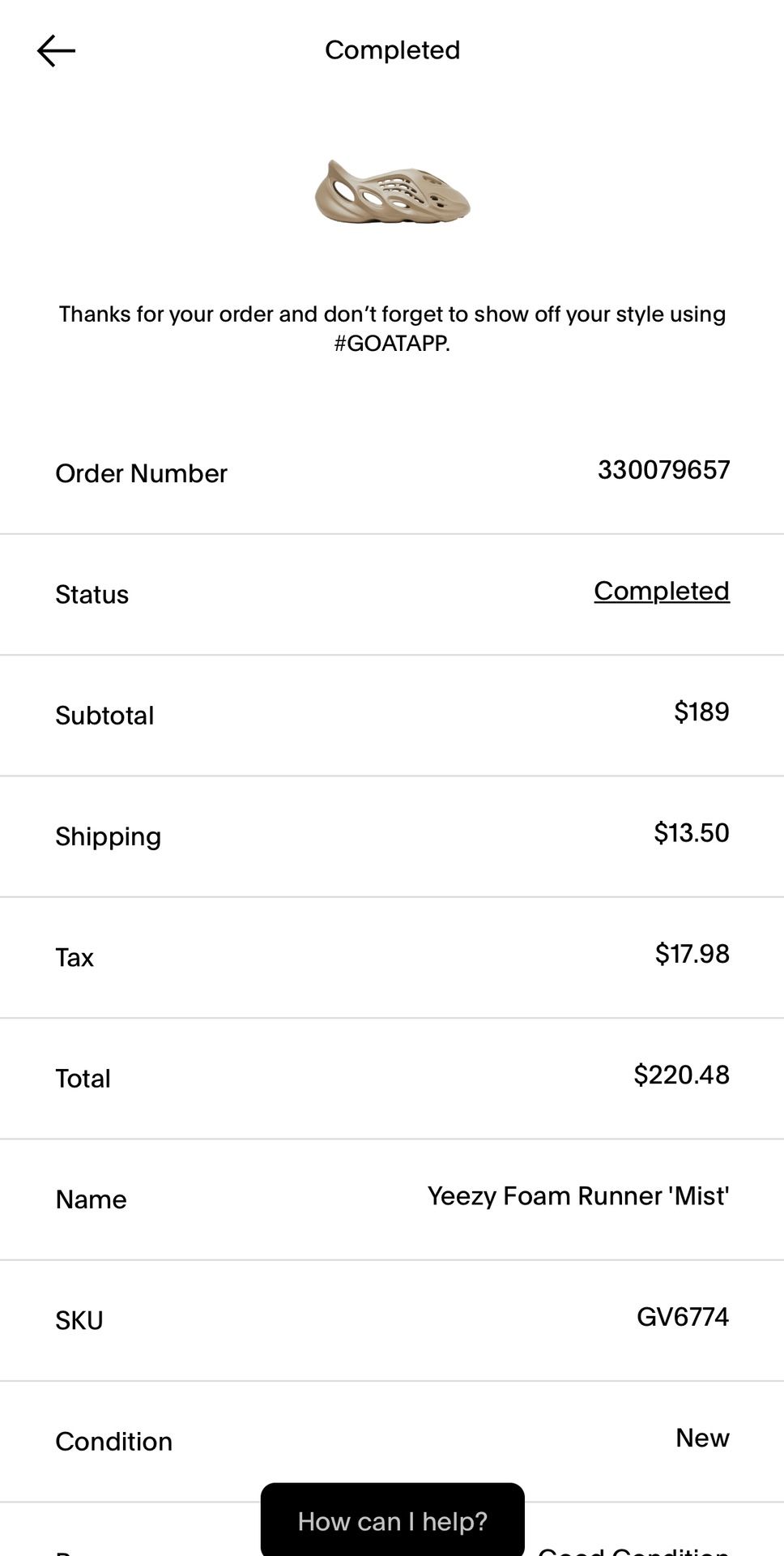
Task: Open the underlined Completed status link
Action: (x=662, y=592)
